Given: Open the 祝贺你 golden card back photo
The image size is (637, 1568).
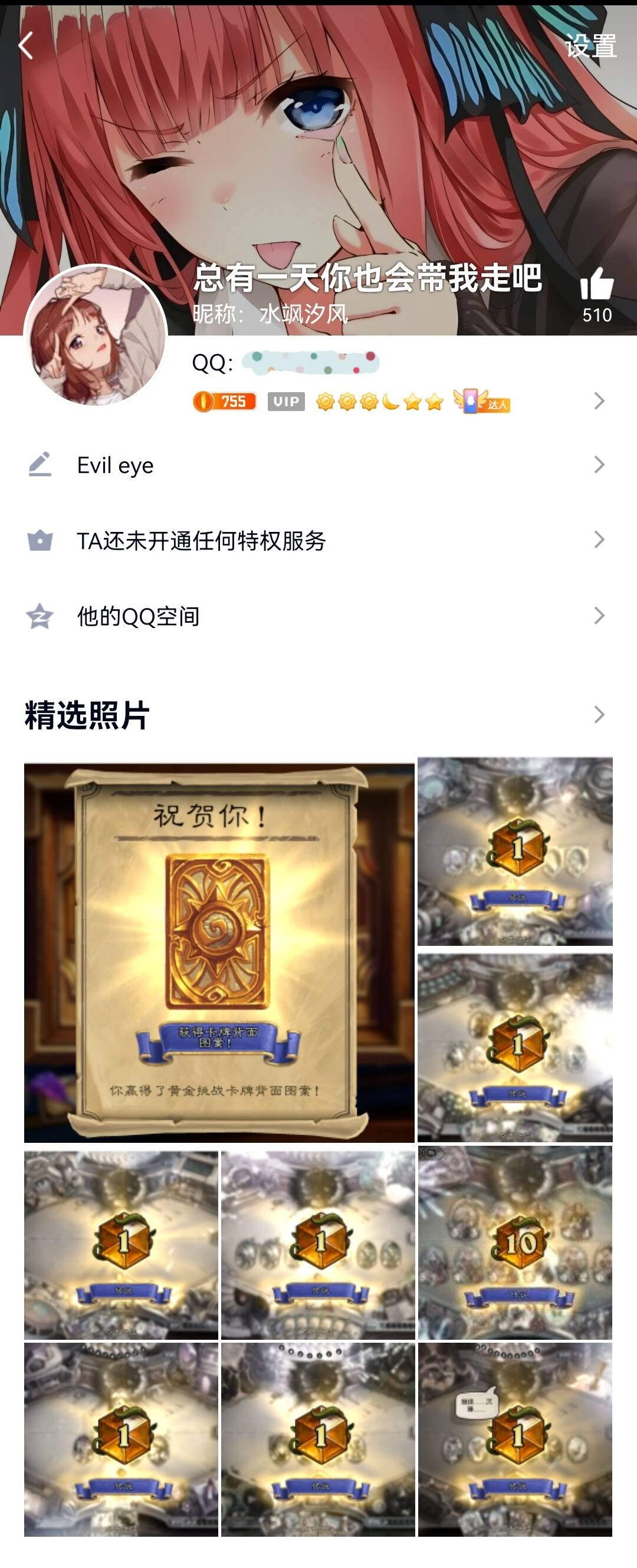Looking at the screenshot, I should coord(219,952).
